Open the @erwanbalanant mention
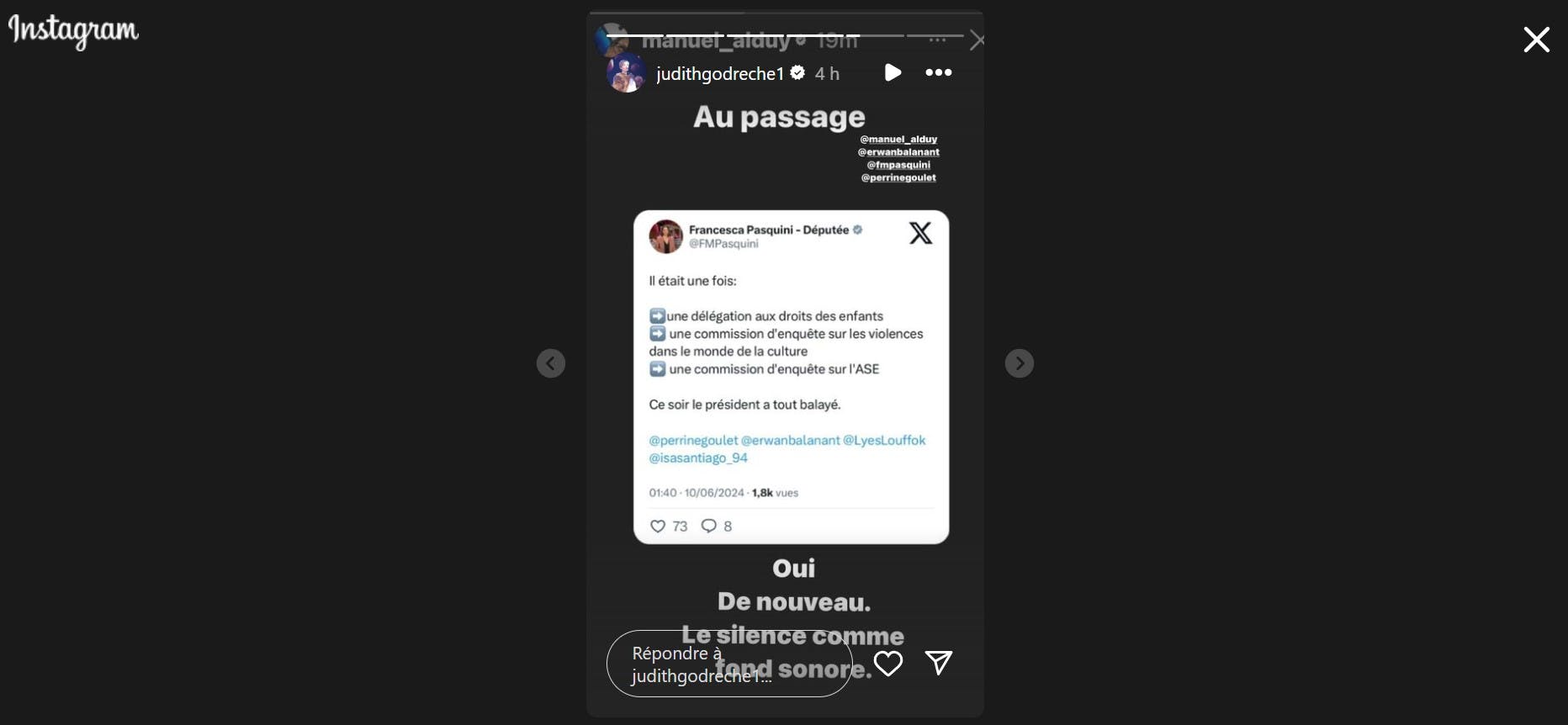Screen dimensions: 1568x725 [x=898, y=152]
